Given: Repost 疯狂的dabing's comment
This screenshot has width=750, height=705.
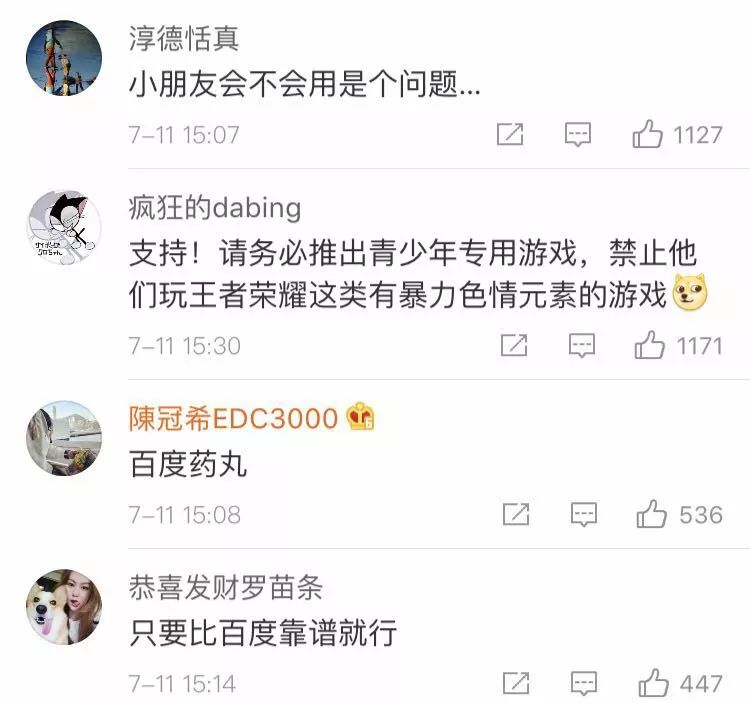Looking at the screenshot, I should [x=513, y=345].
